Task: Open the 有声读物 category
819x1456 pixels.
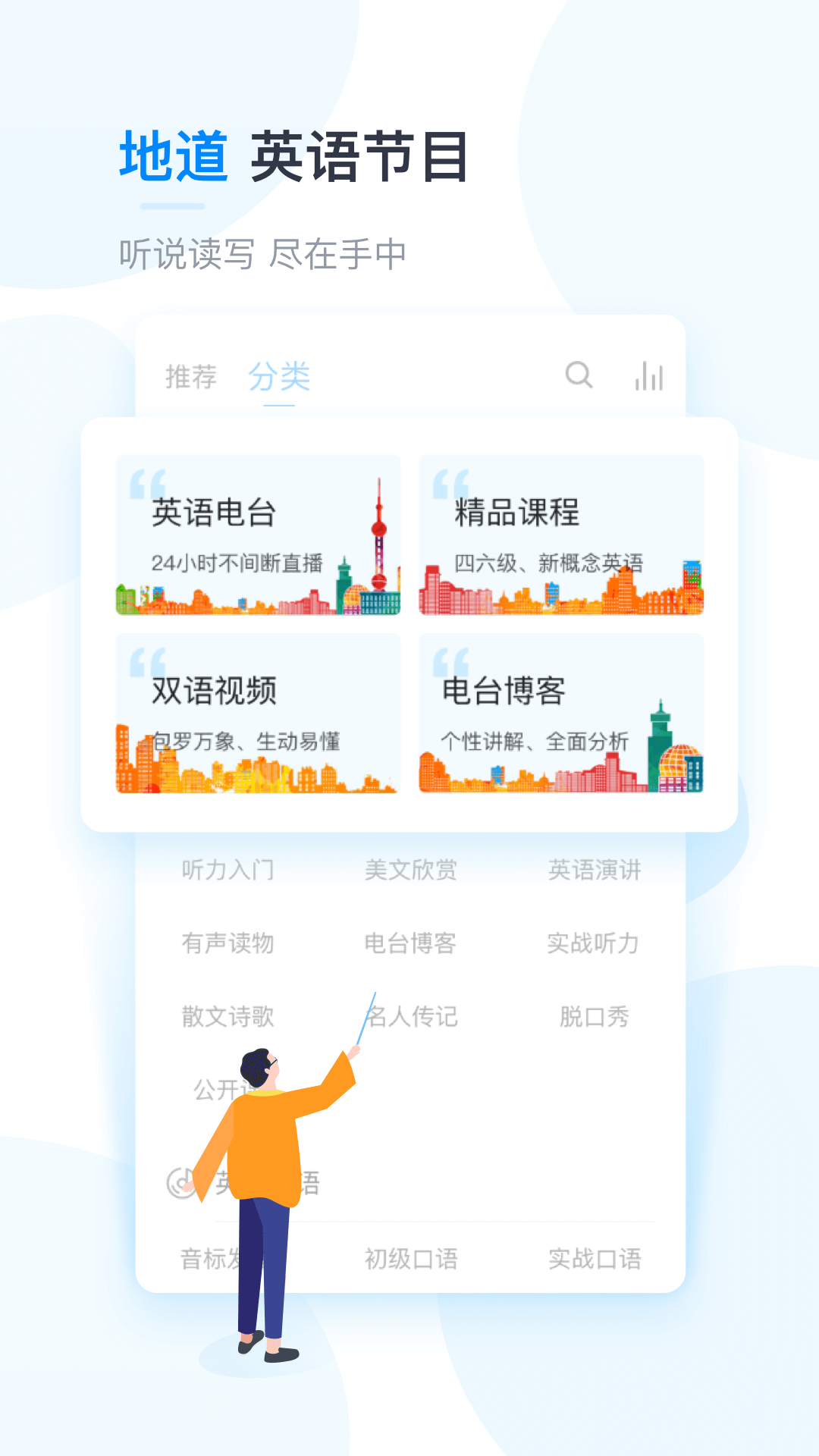Action: (x=227, y=944)
